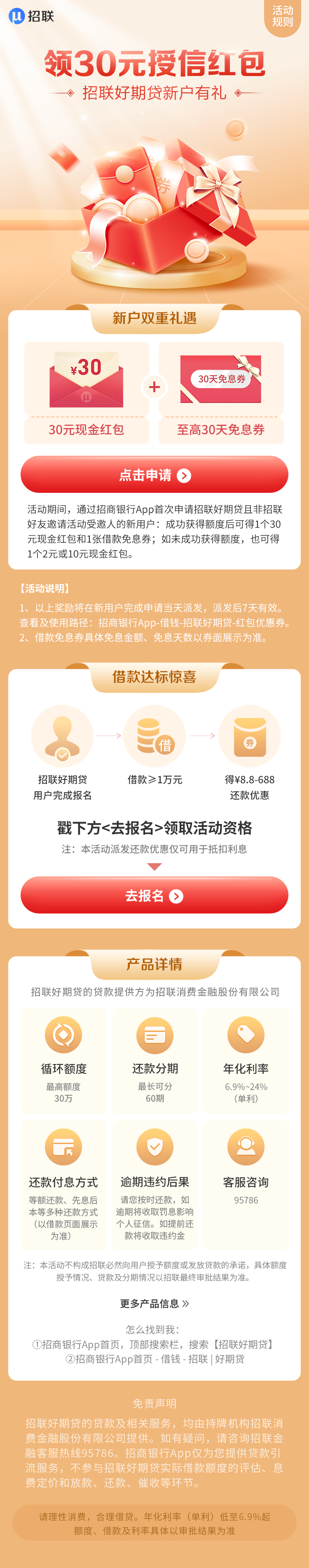309x1568 pixels.
Task: Open 更多产品信息 for more details
Action: (x=154, y=1303)
